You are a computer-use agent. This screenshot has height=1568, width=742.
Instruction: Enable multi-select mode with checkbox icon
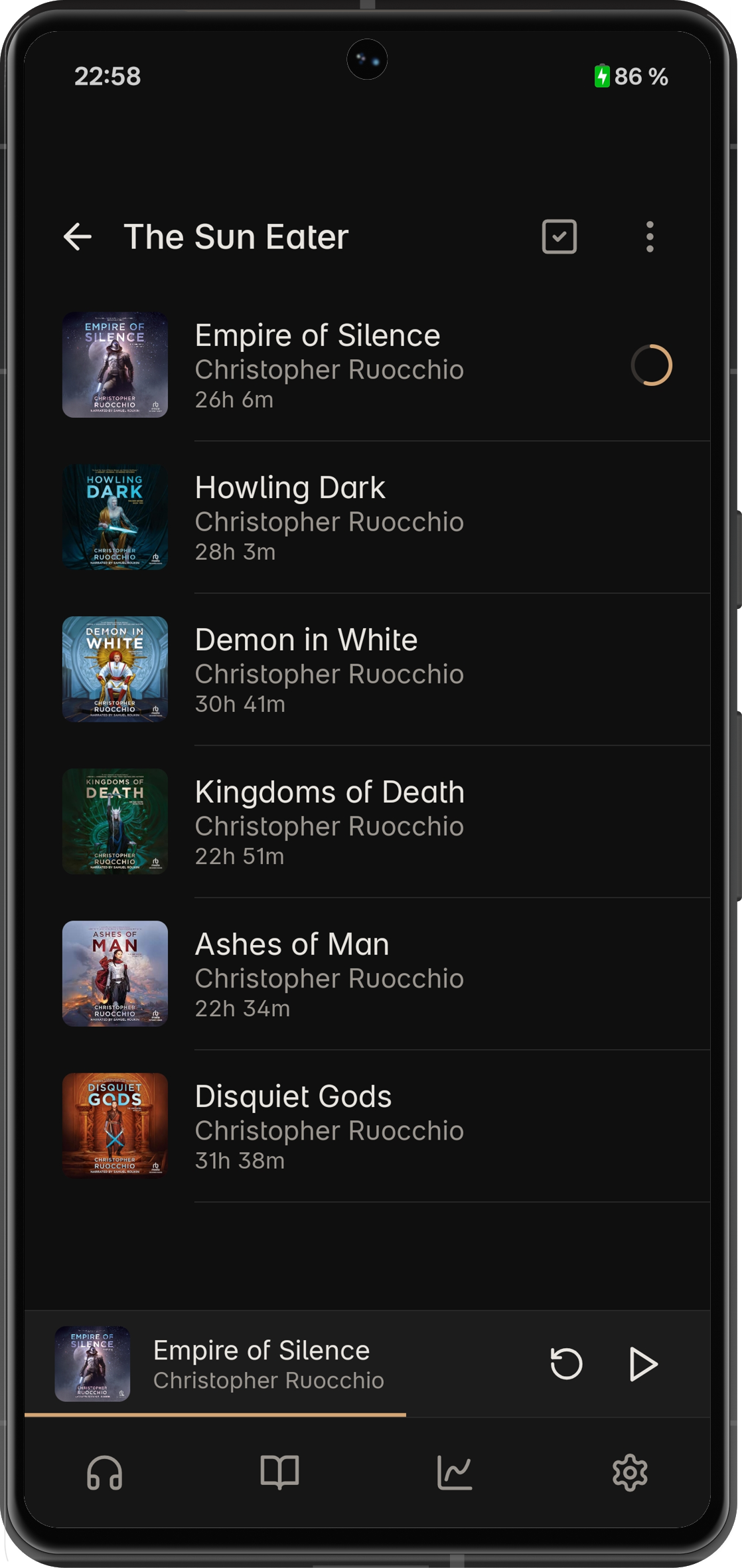click(x=559, y=237)
